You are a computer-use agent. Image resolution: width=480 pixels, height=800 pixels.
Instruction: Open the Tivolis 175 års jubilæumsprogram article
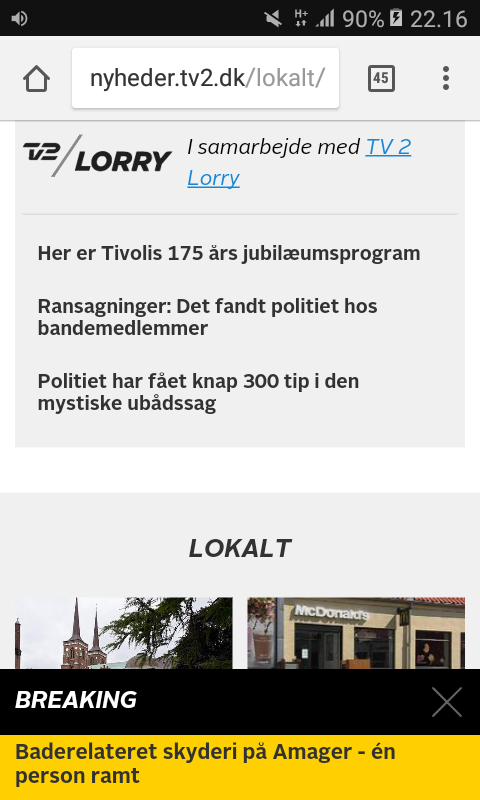(x=229, y=253)
